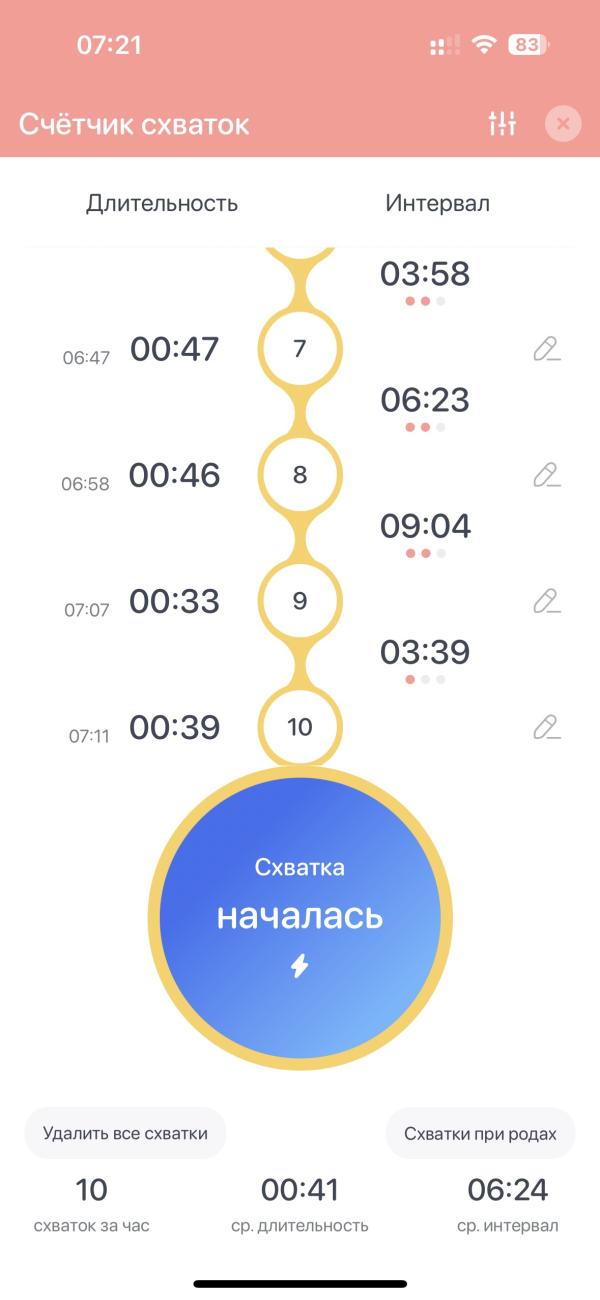This screenshot has width=600, height=1300.
Task: Tap the big "Схватка началась" button
Action: pyautogui.click(x=300, y=918)
